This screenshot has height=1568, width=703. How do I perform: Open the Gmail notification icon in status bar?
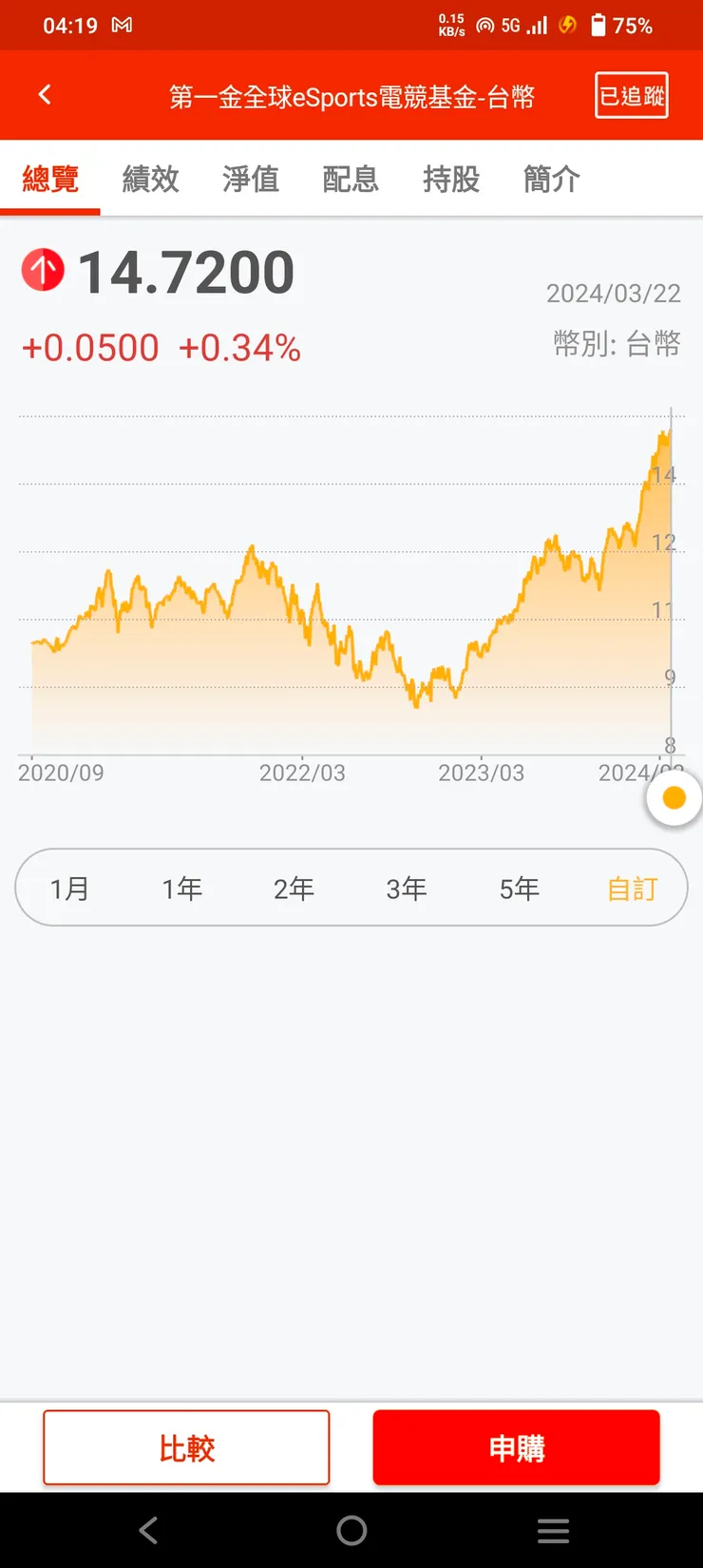(x=121, y=25)
